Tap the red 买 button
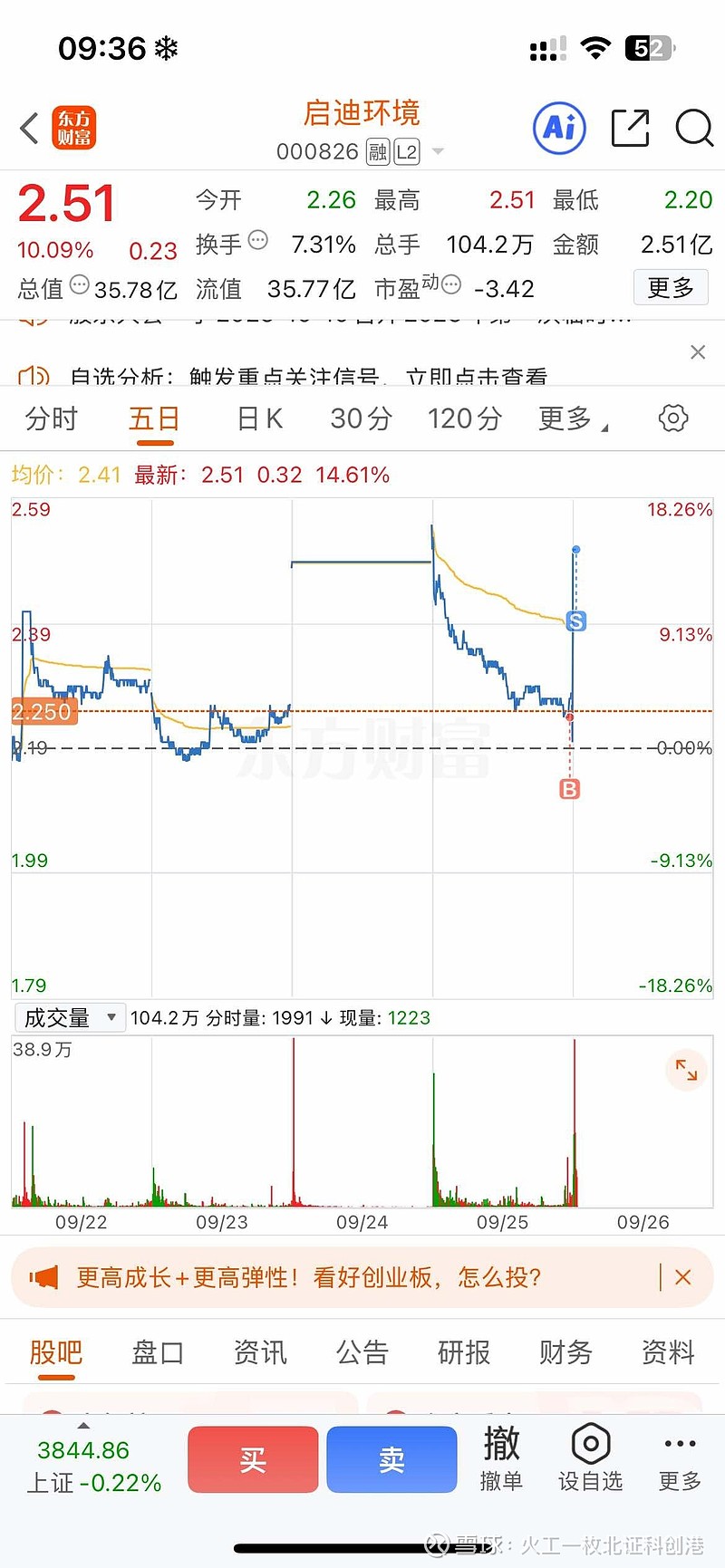Viewport: 725px width, 1568px height. pyautogui.click(x=253, y=1459)
